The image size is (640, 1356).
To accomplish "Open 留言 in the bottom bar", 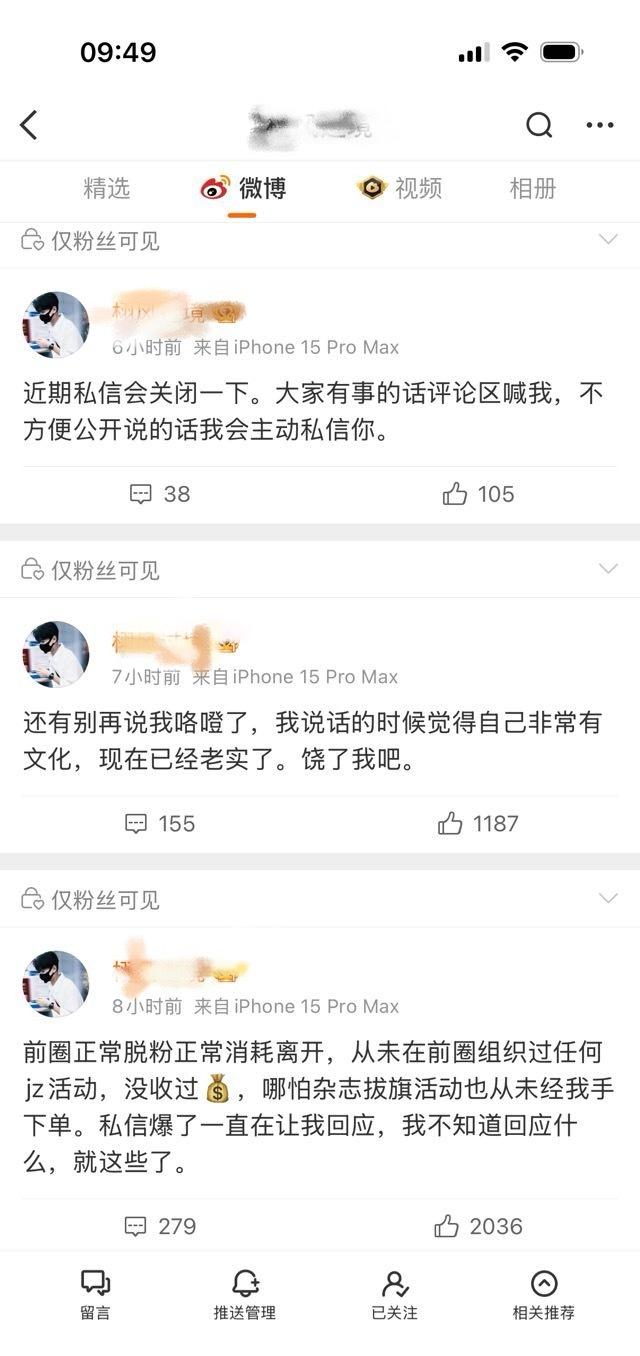I will click(95, 1295).
